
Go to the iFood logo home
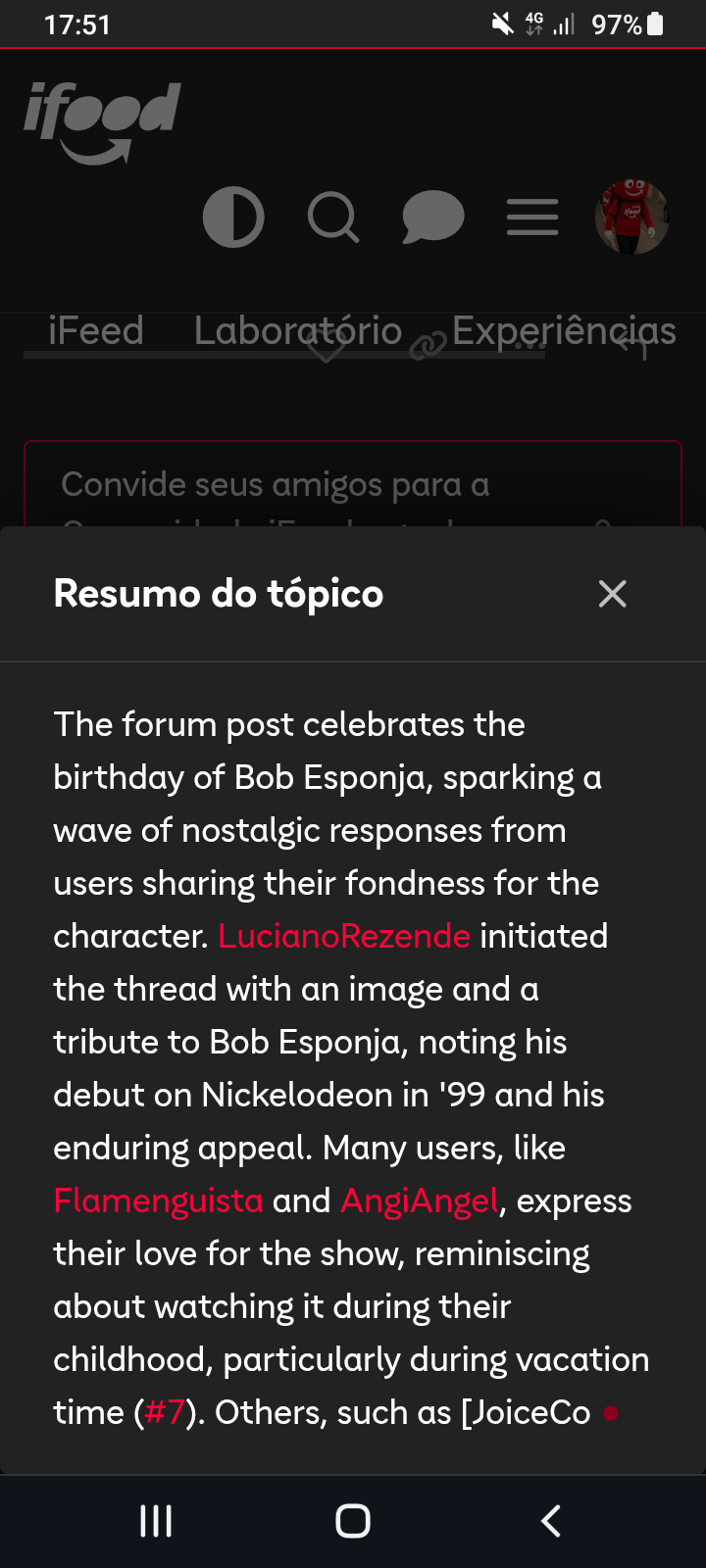[102, 122]
